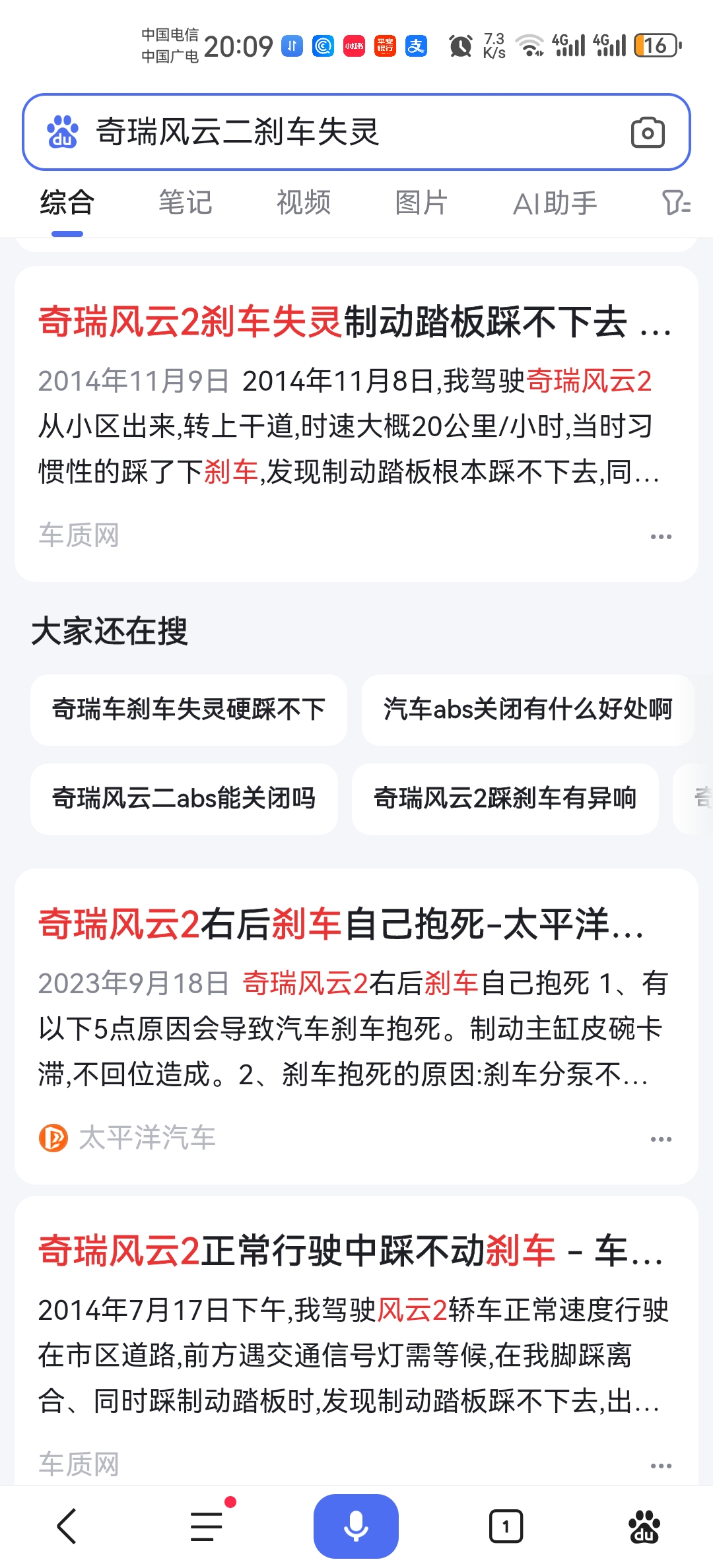Open result 奇瑞风云2右后刹车自己抱死
Viewport: 713px width, 1568px height.
click(341, 924)
